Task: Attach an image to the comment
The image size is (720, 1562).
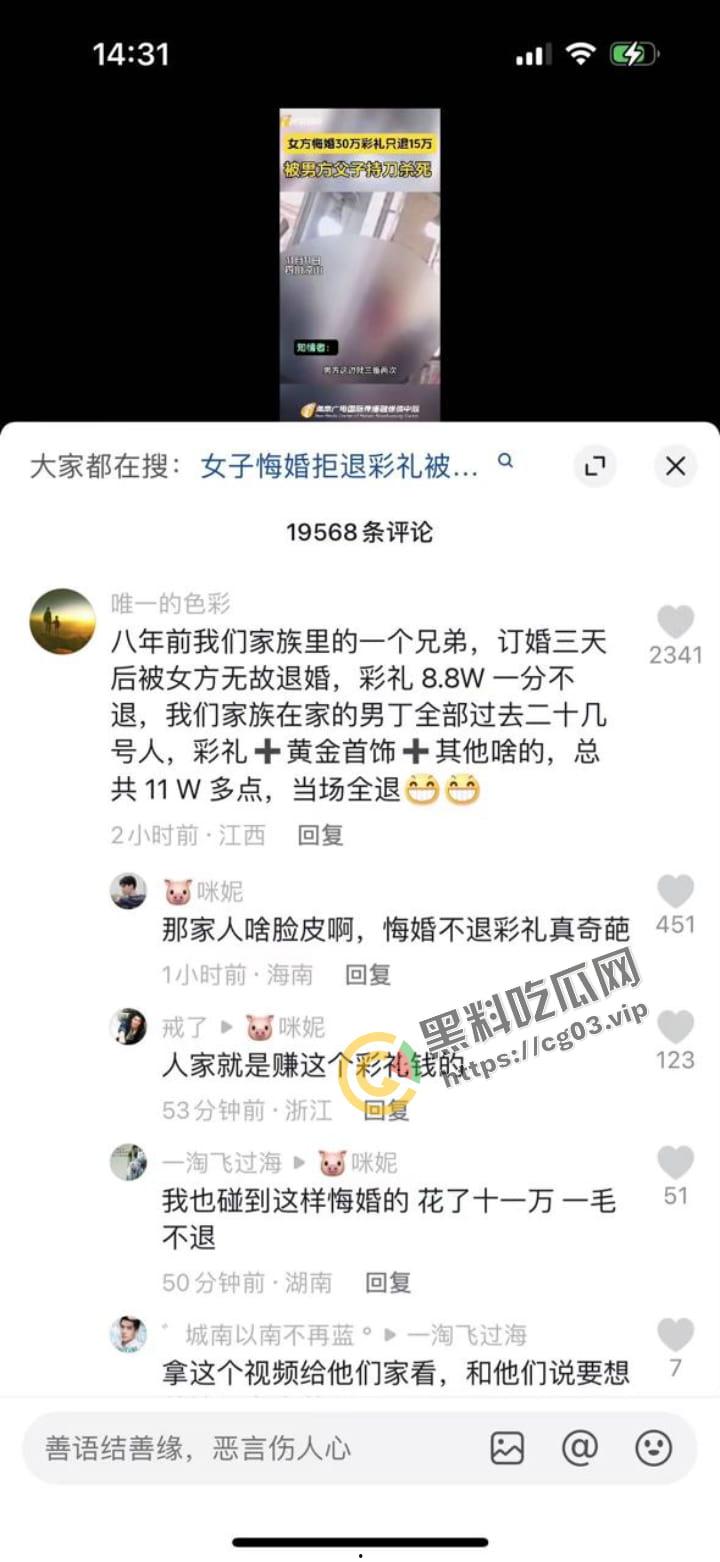Action: click(x=507, y=1448)
